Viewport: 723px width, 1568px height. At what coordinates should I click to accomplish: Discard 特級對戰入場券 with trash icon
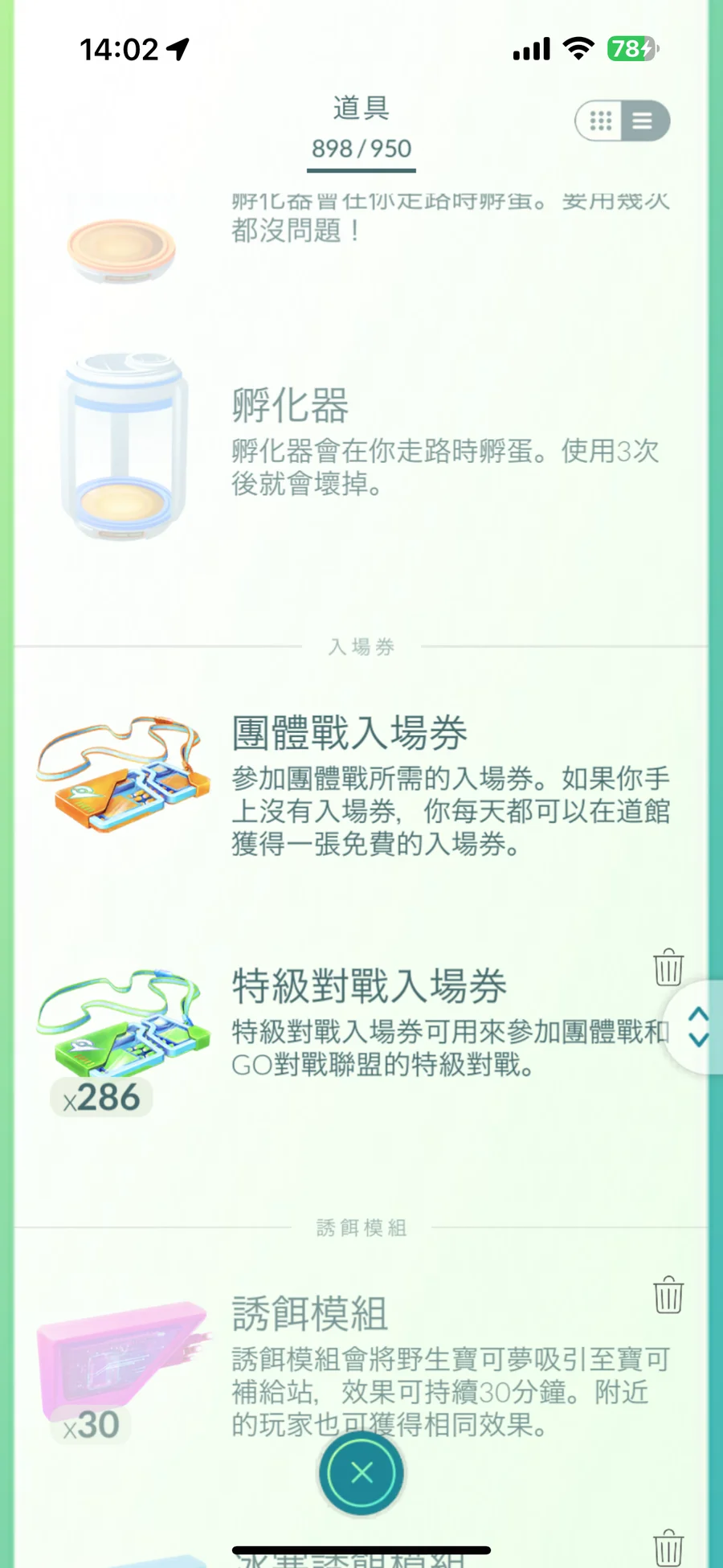point(668,967)
